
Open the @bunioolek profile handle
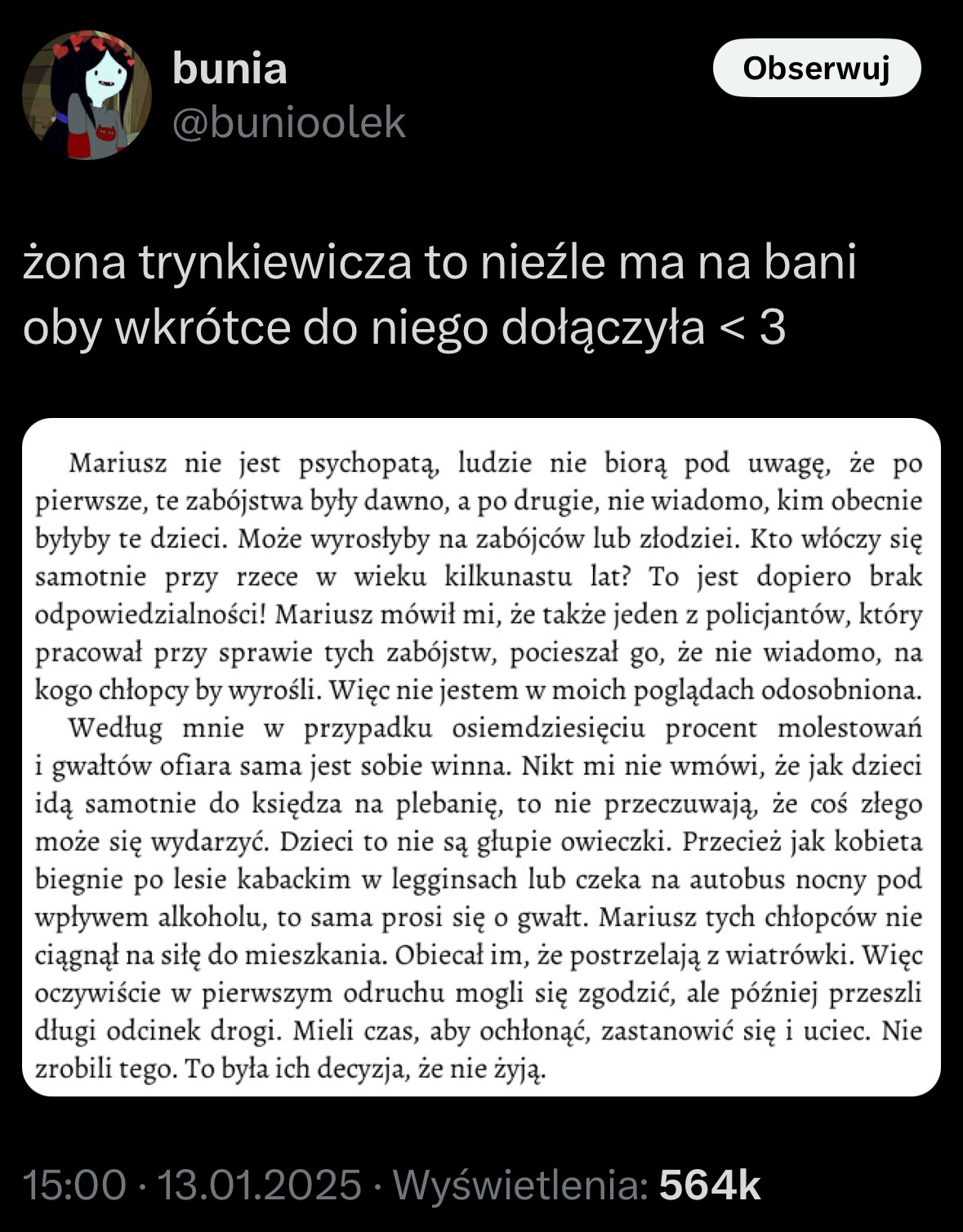tap(289, 122)
